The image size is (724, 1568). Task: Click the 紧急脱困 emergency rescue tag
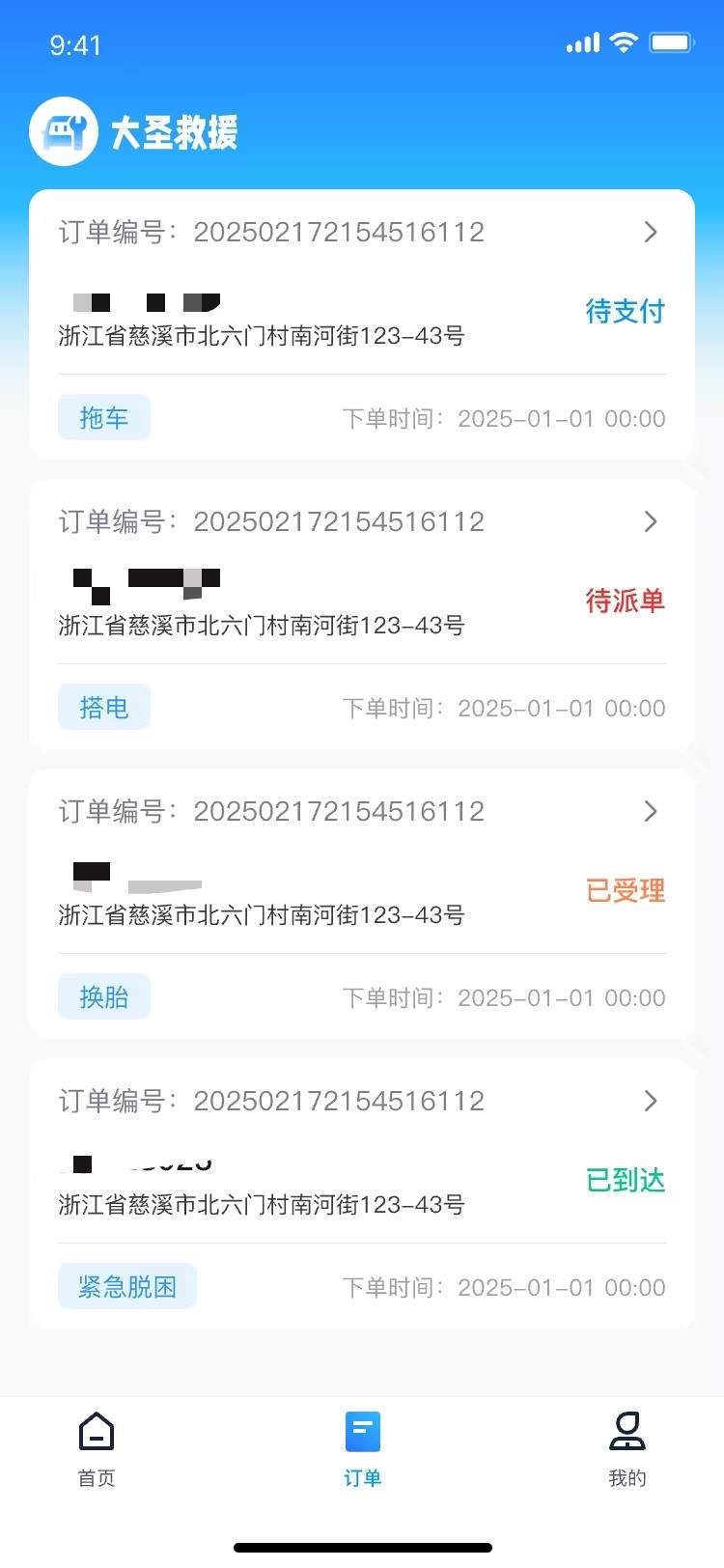(126, 1286)
